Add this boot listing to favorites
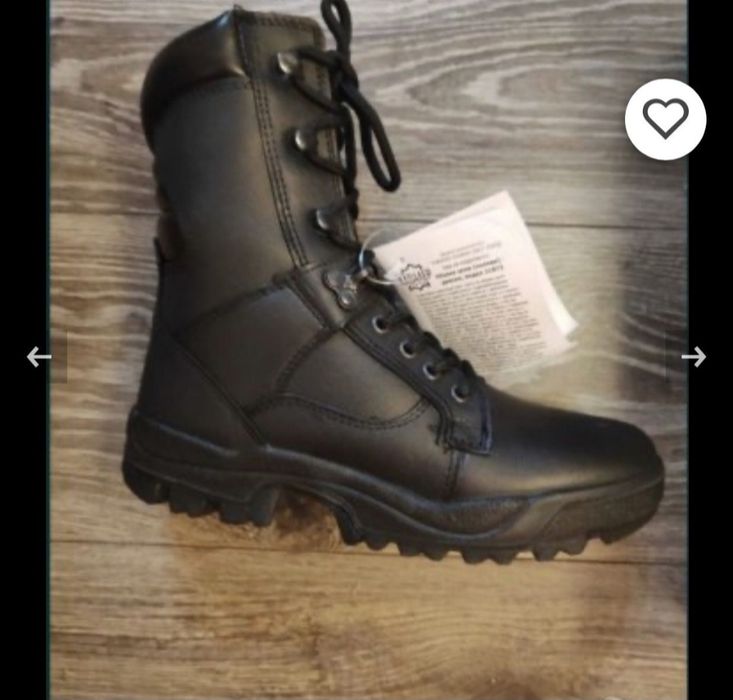The image size is (733, 700). [665, 119]
